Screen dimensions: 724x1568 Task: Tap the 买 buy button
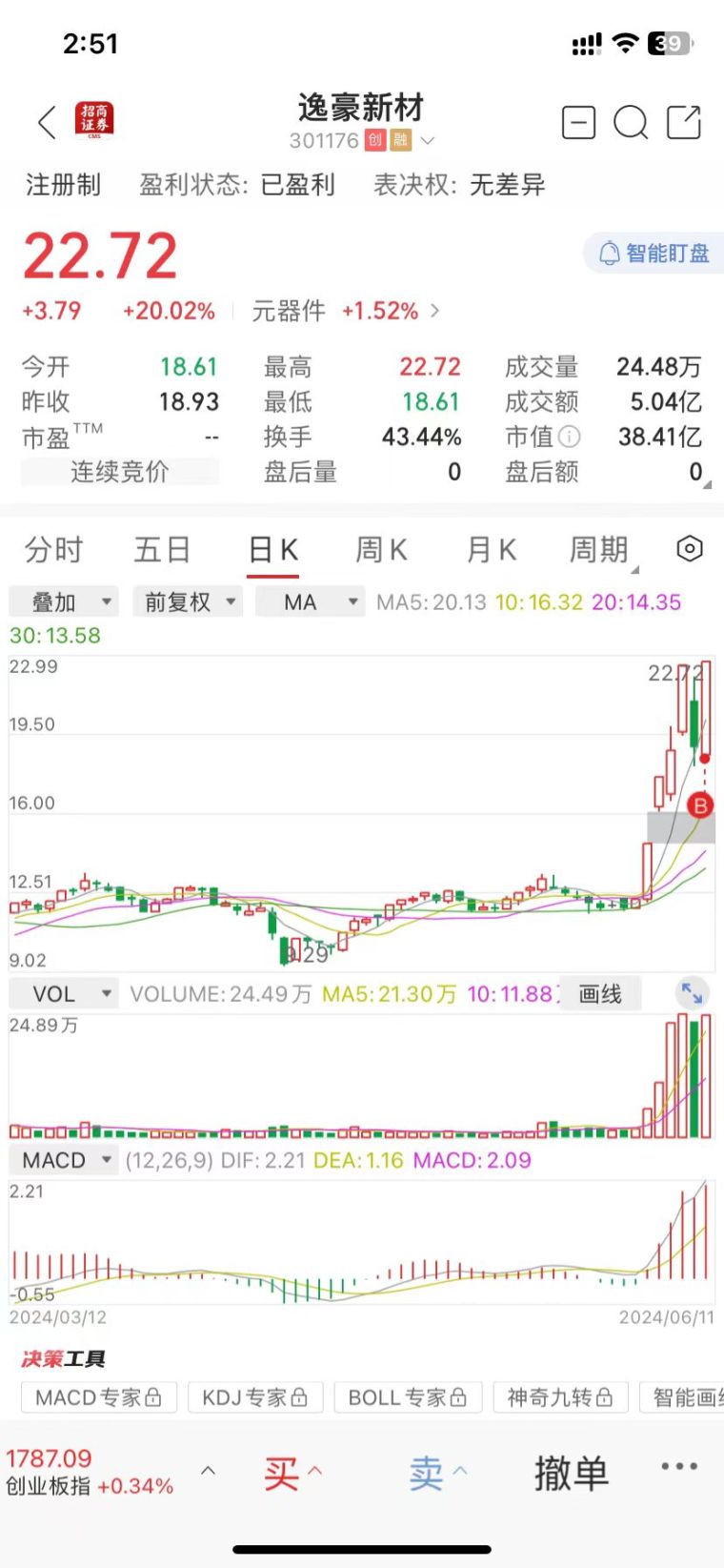(292, 1474)
